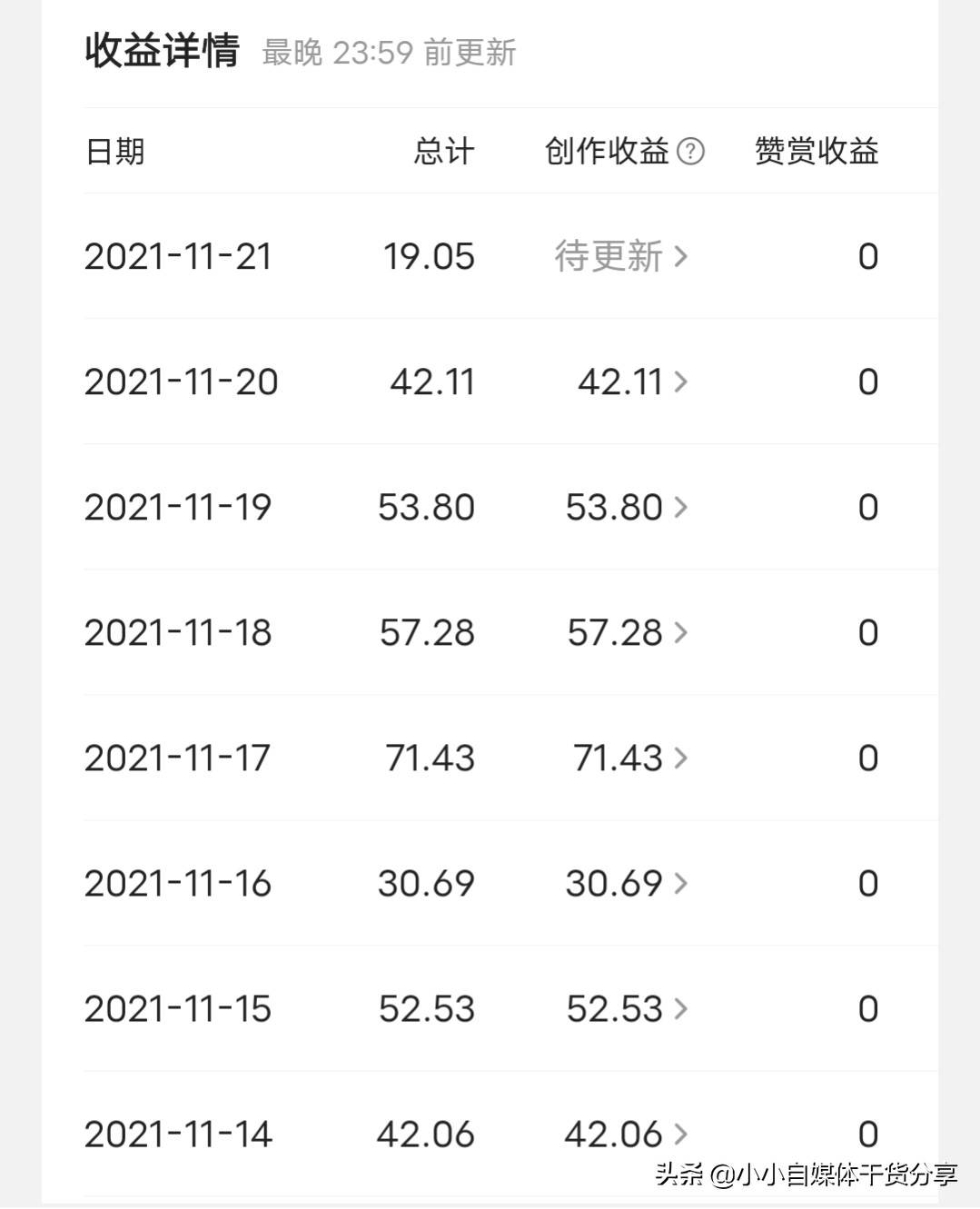
Task: Expand the 42.06 entry for 2021-11-14
Action: pos(679,1134)
